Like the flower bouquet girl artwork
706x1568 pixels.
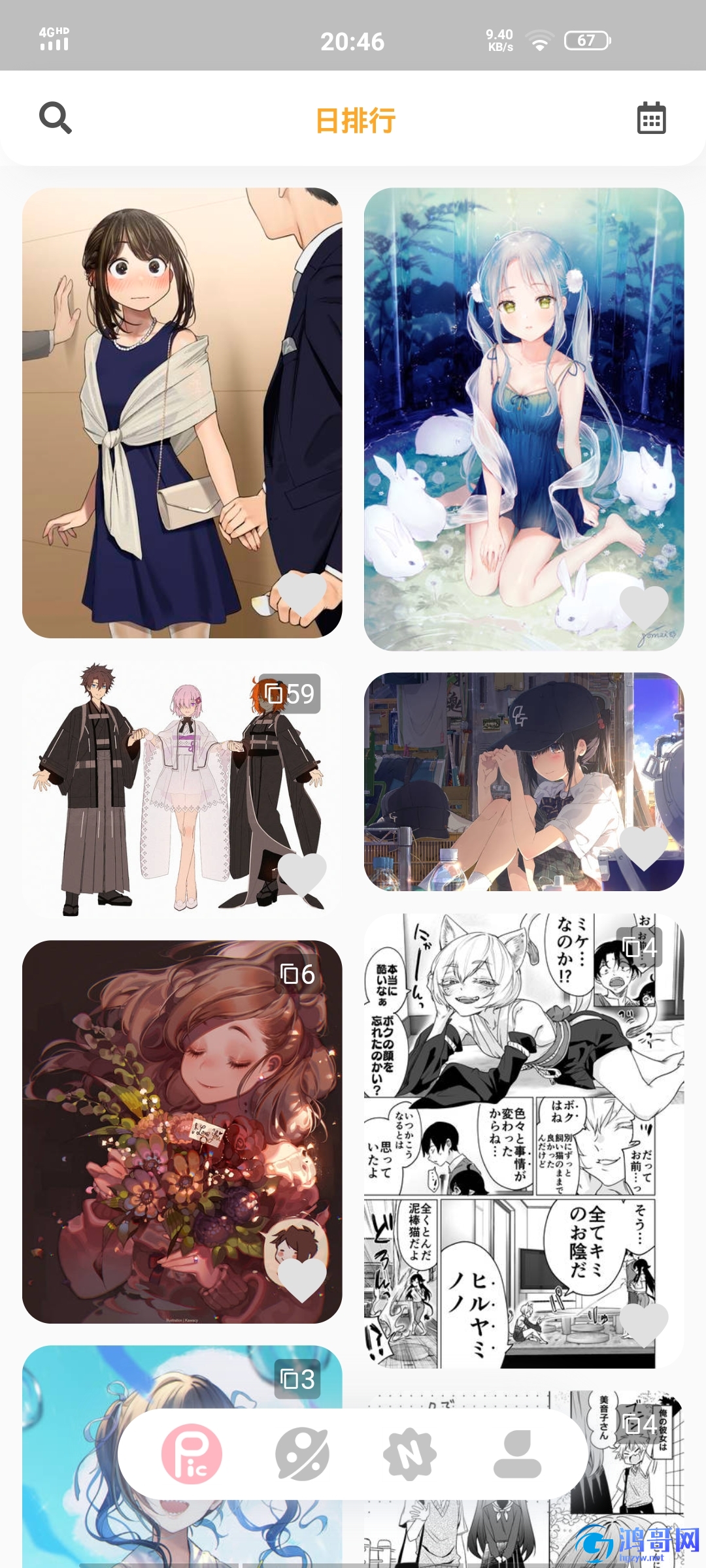click(302, 1279)
